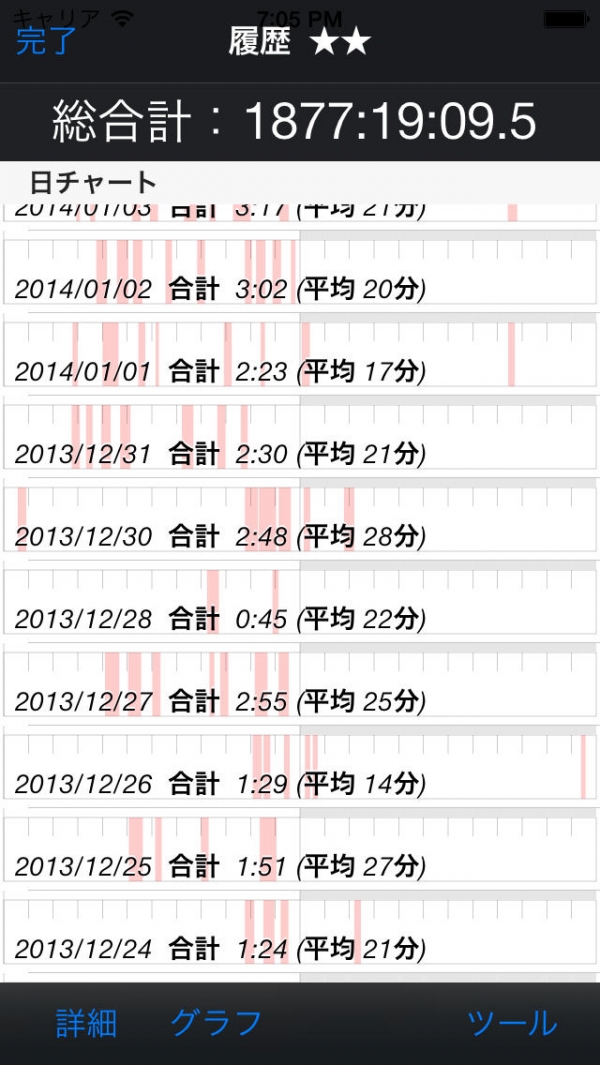600x1065 pixels.
Task: Select the 2013/12/25 day chart row
Action: point(300,848)
